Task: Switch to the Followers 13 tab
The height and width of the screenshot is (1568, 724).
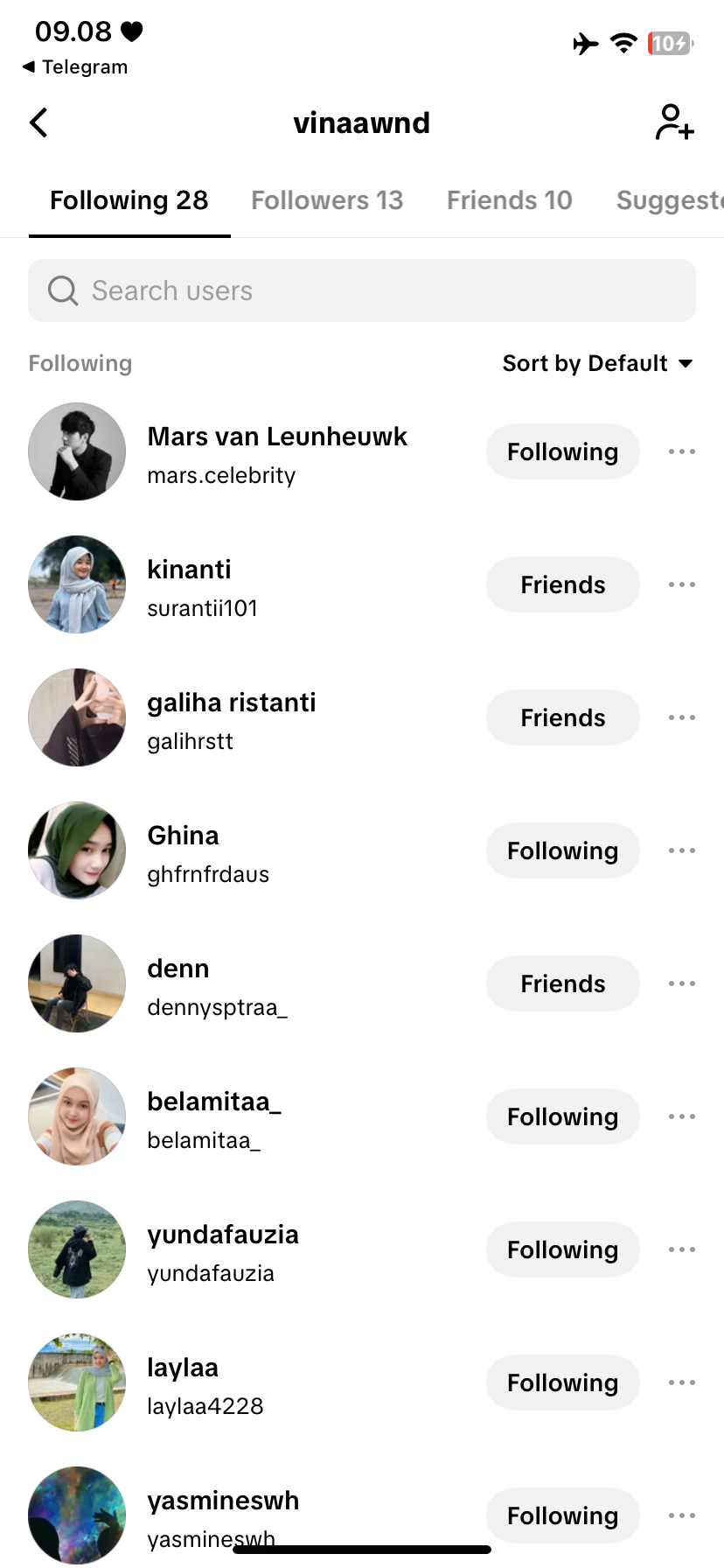Action: click(x=327, y=200)
